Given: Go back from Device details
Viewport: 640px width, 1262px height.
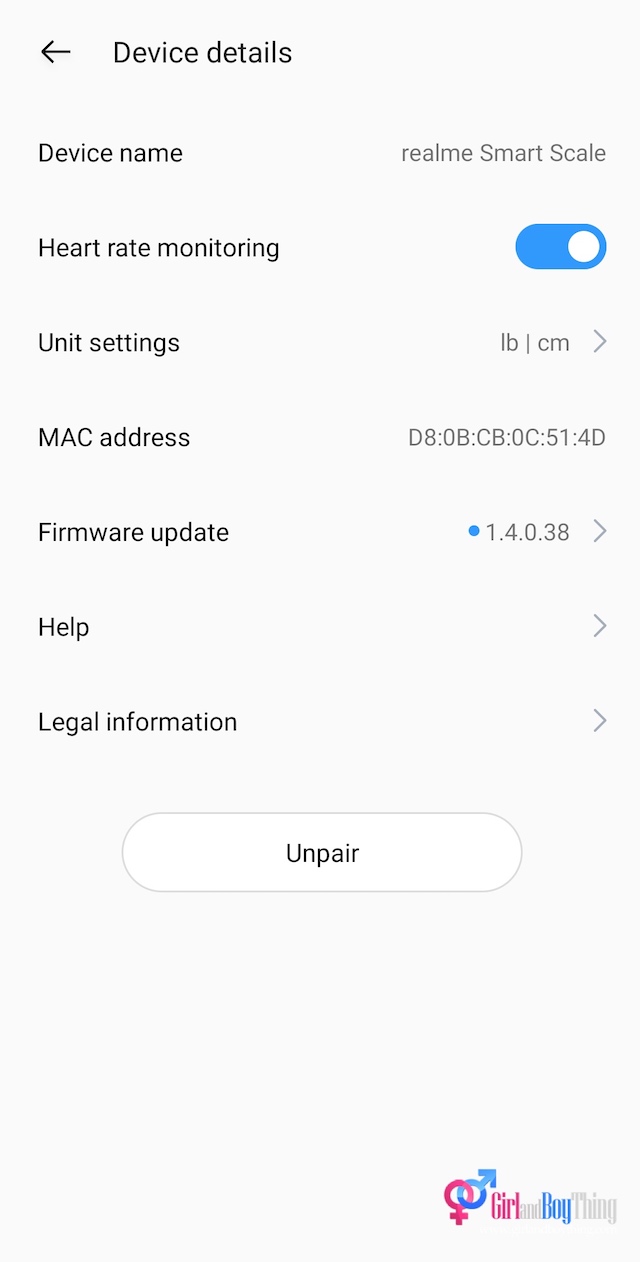Looking at the screenshot, I should [56, 52].
